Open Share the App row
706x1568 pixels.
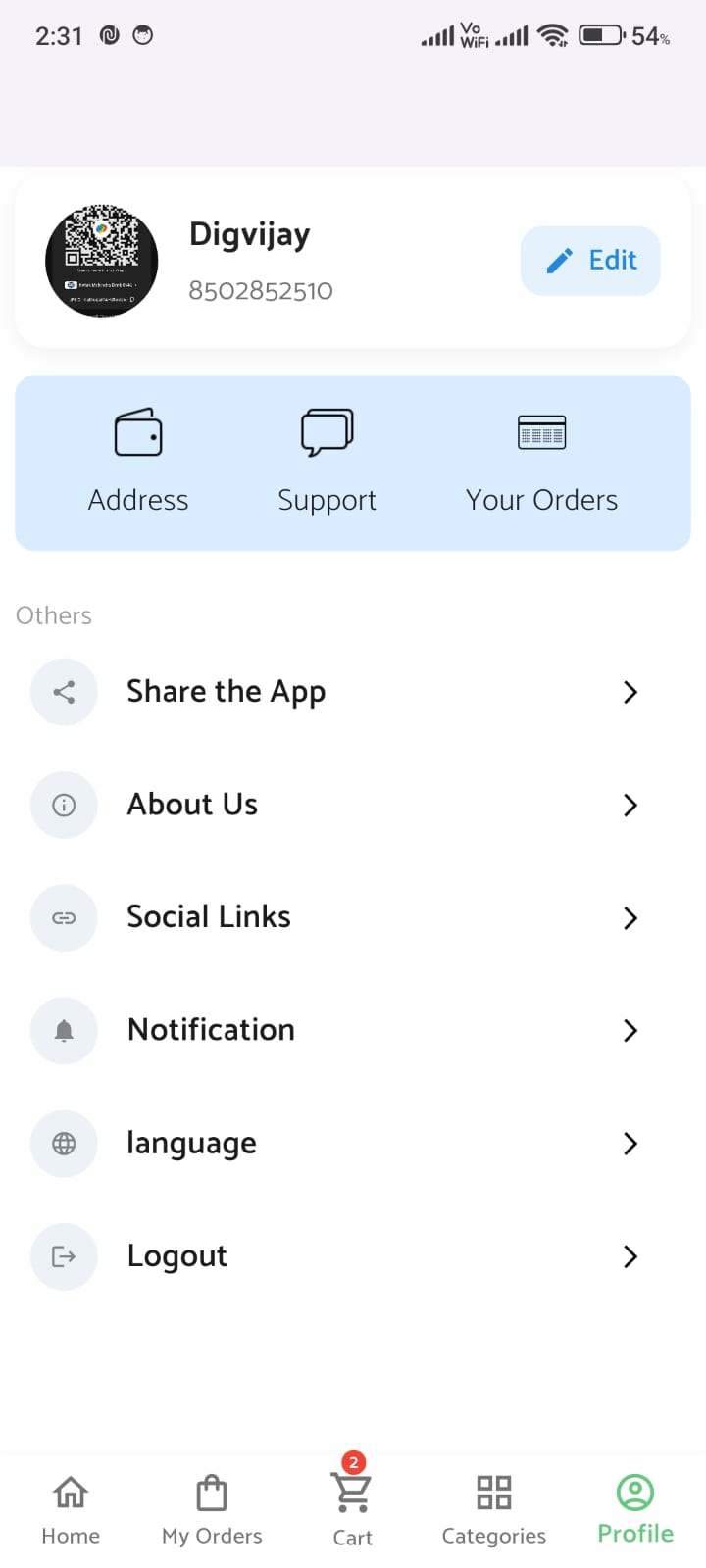click(333, 692)
